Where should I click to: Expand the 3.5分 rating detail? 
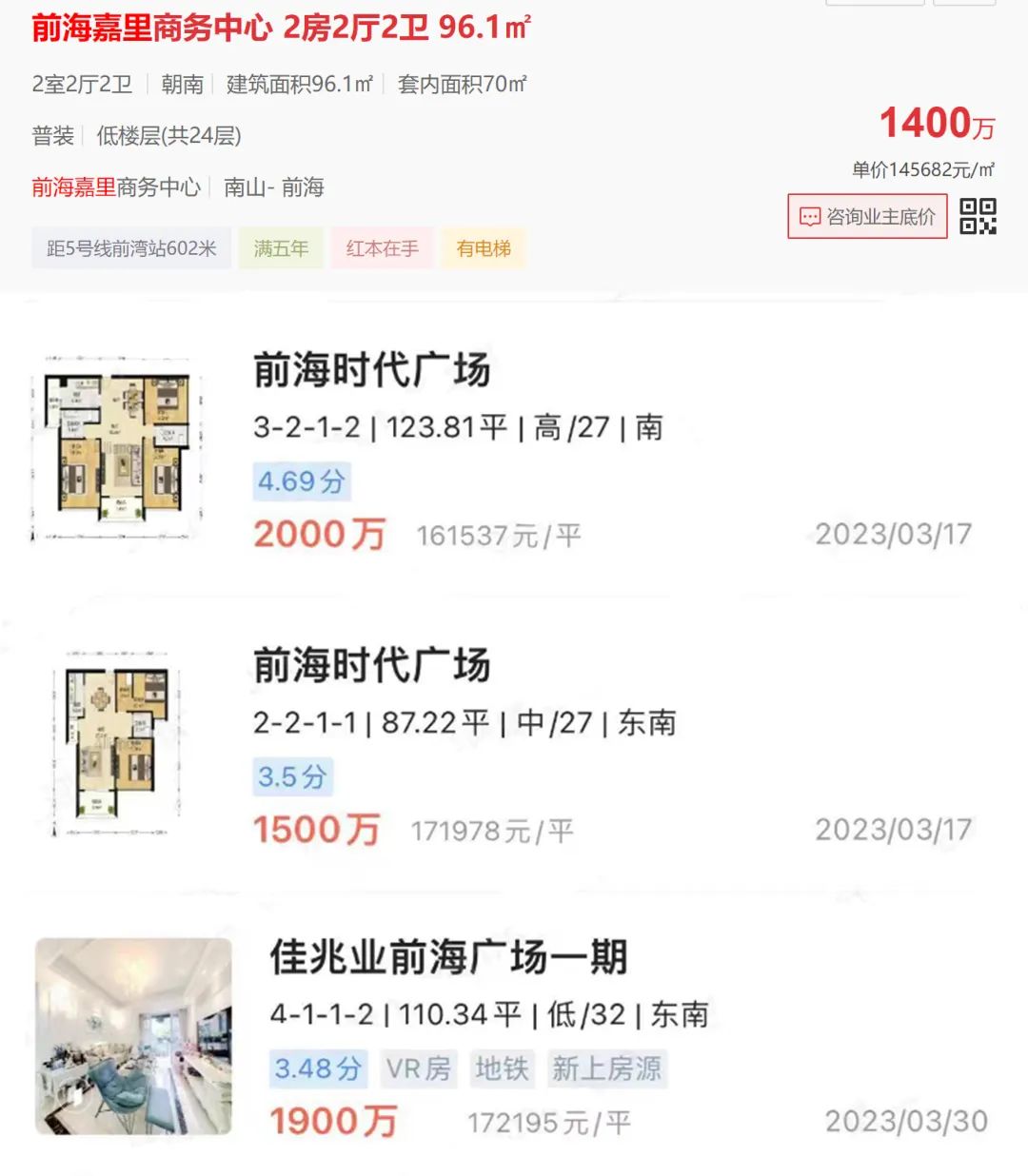pos(290,777)
